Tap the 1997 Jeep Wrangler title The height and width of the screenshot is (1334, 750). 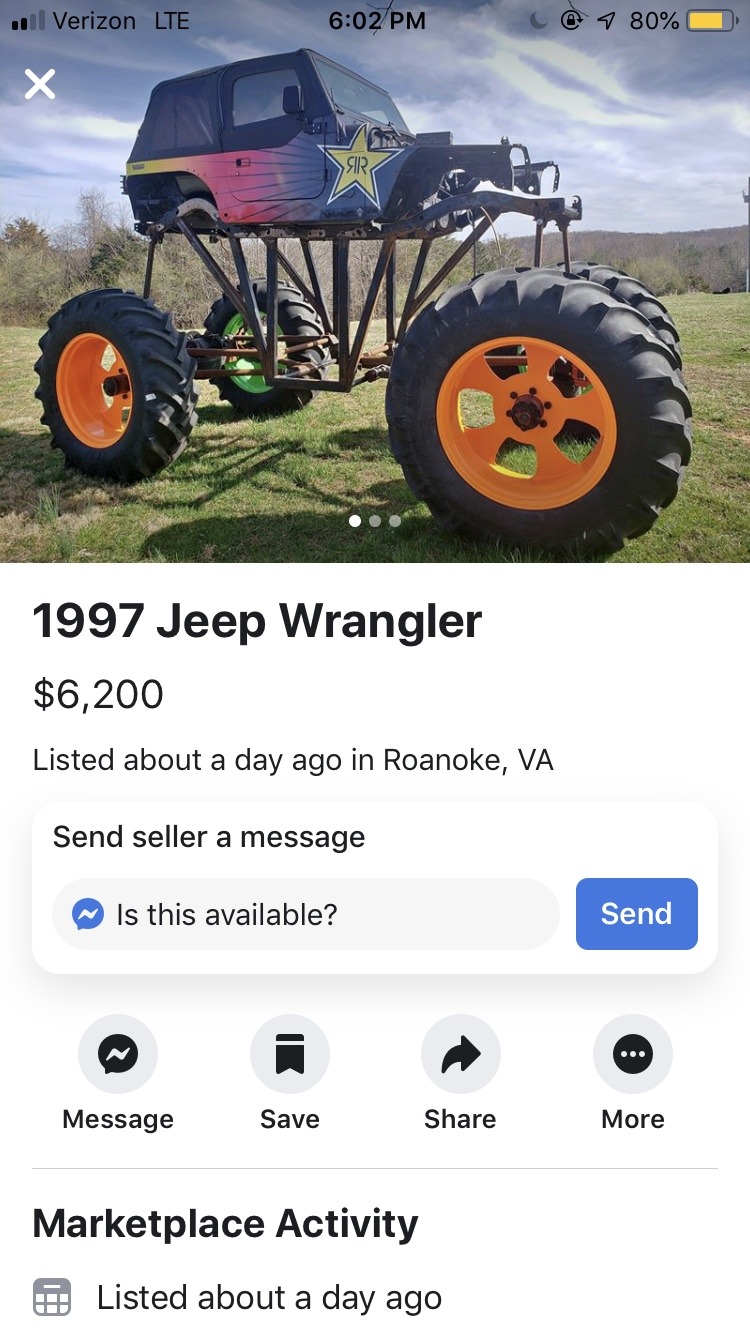[256, 620]
